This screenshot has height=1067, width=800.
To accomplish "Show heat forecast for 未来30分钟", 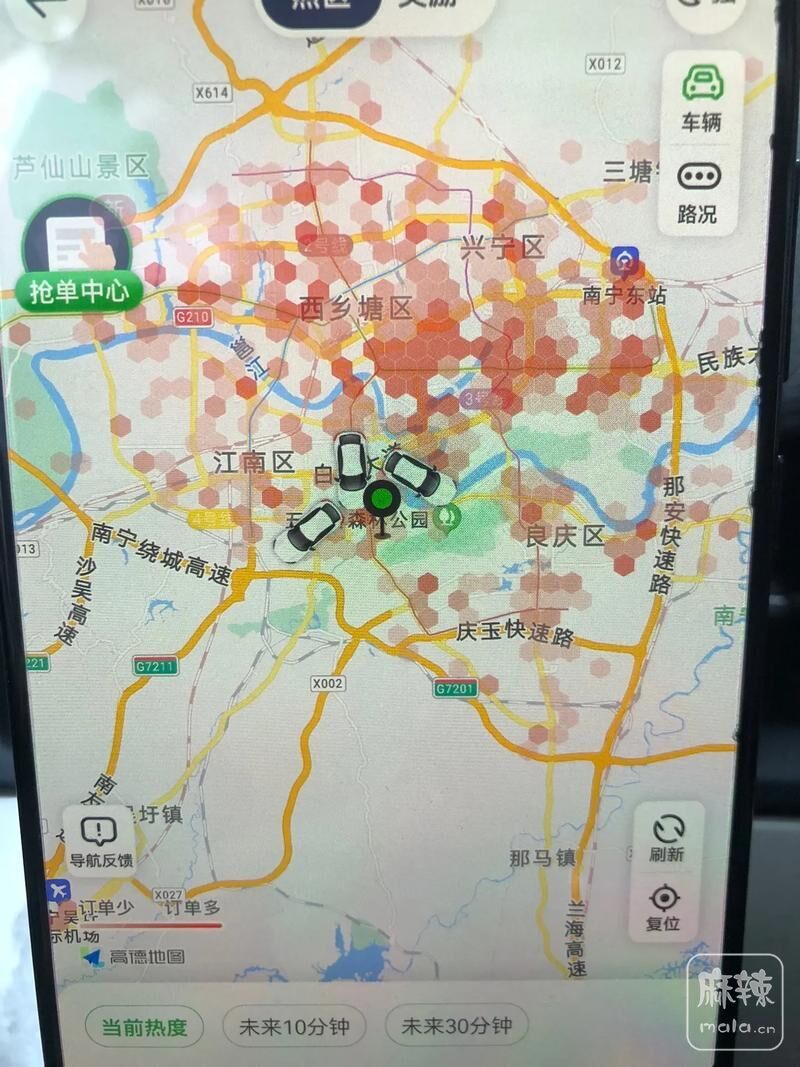I will click(x=456, y=1026).
